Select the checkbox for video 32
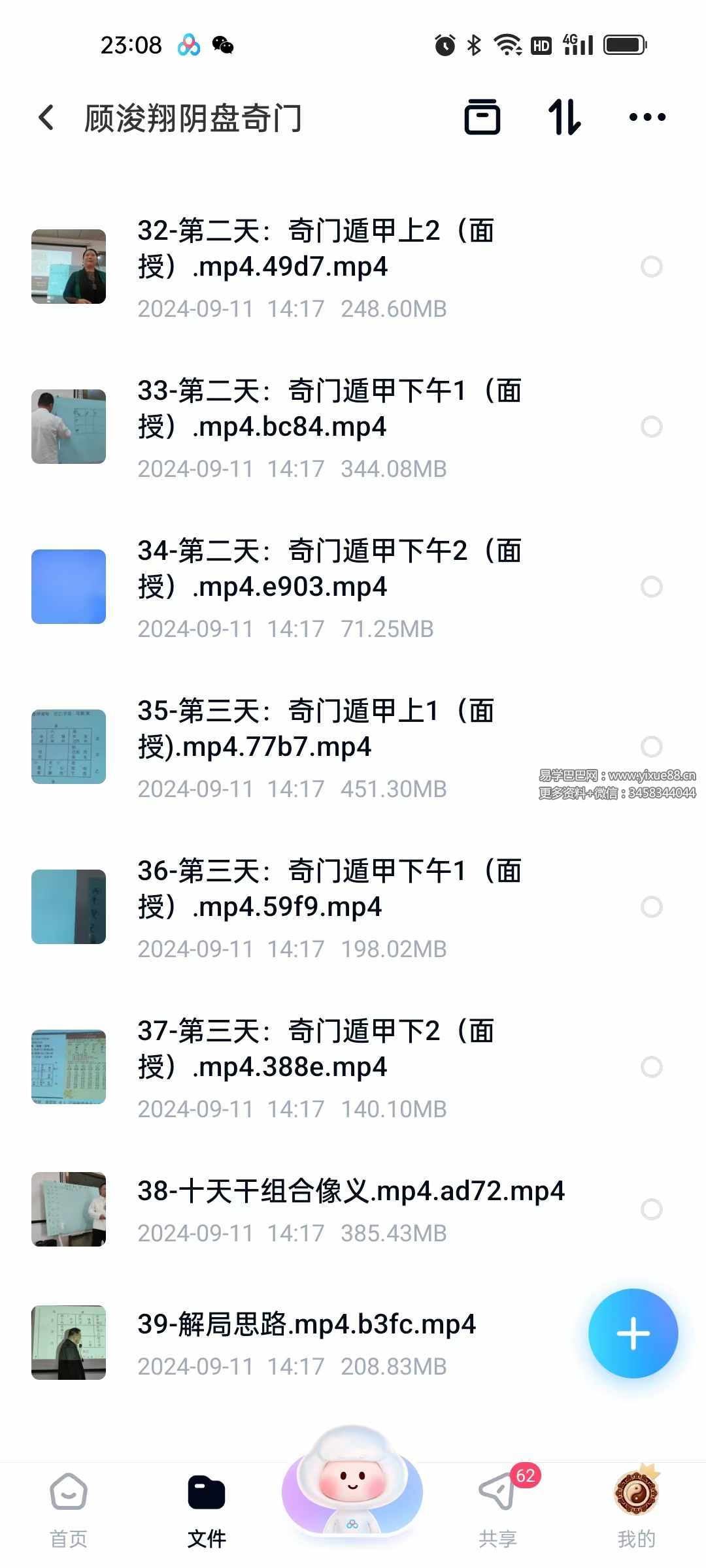 [x=651, y=267]
